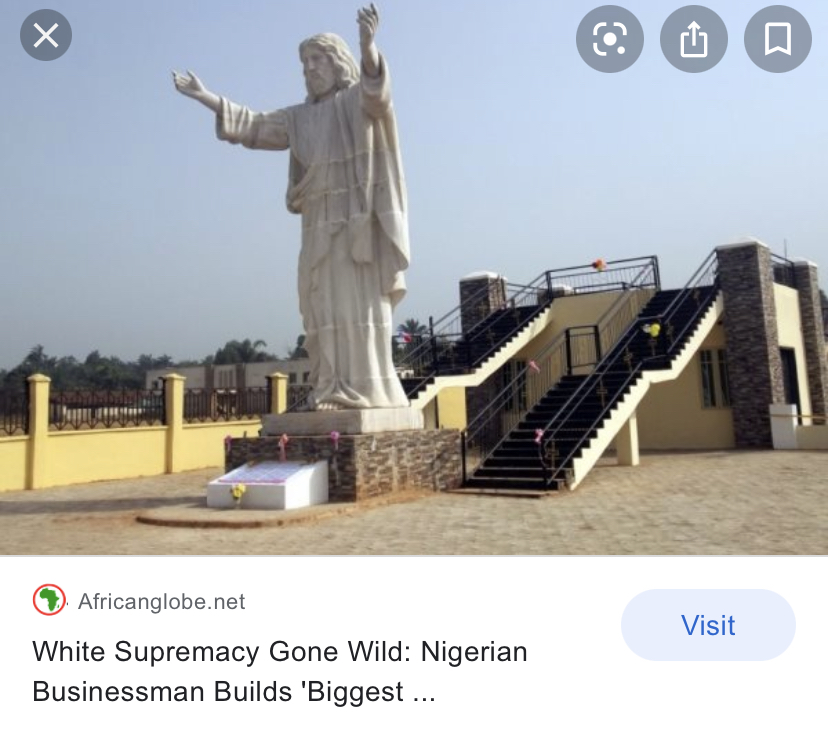Close the image viewer
Viewport: 828px width, 731px height.
tap(46, 37)
